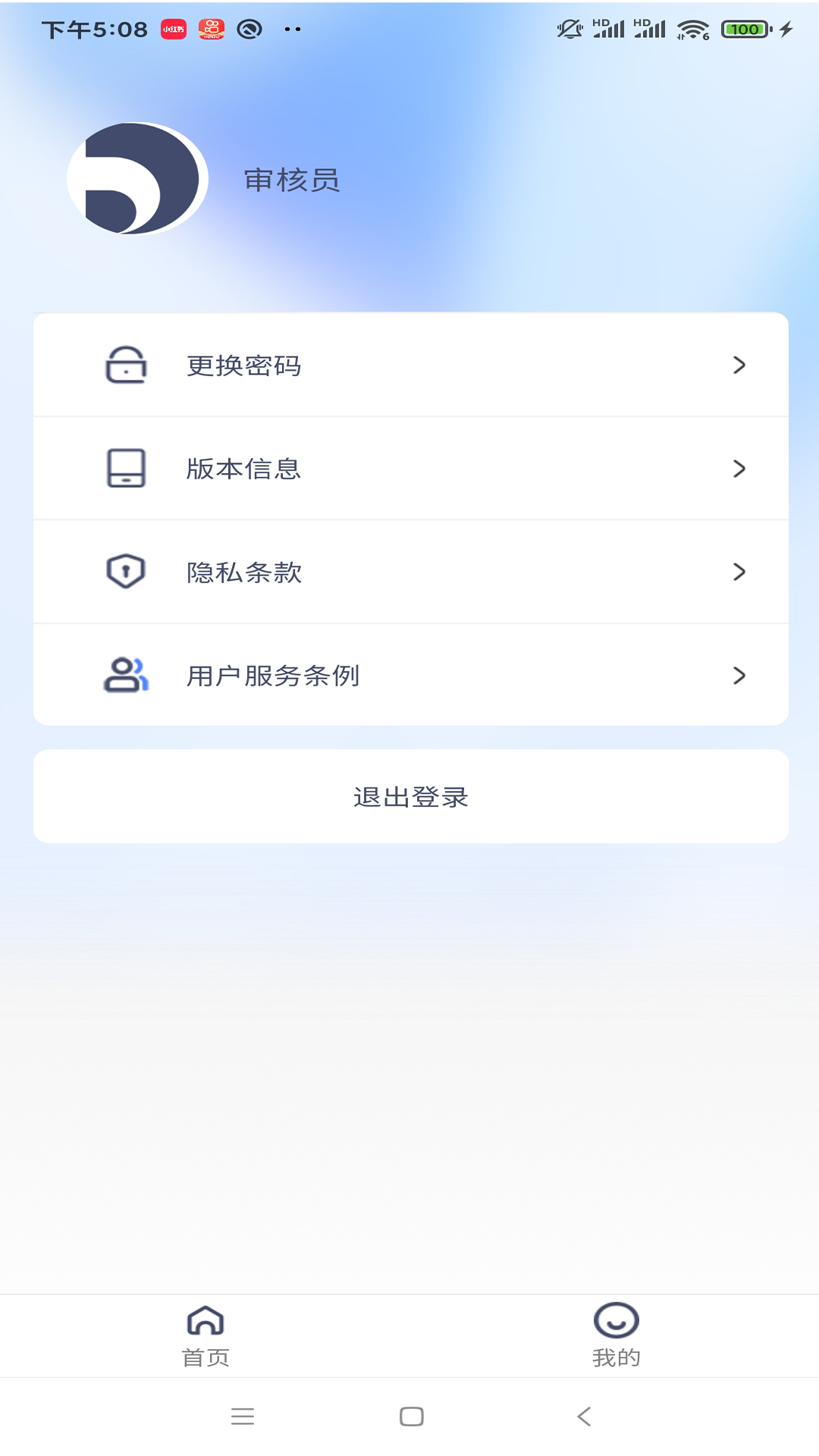The image size is (819, 1456).
Task: Click the smiley face icon above 我的
Action: (x=617, y=1319)
